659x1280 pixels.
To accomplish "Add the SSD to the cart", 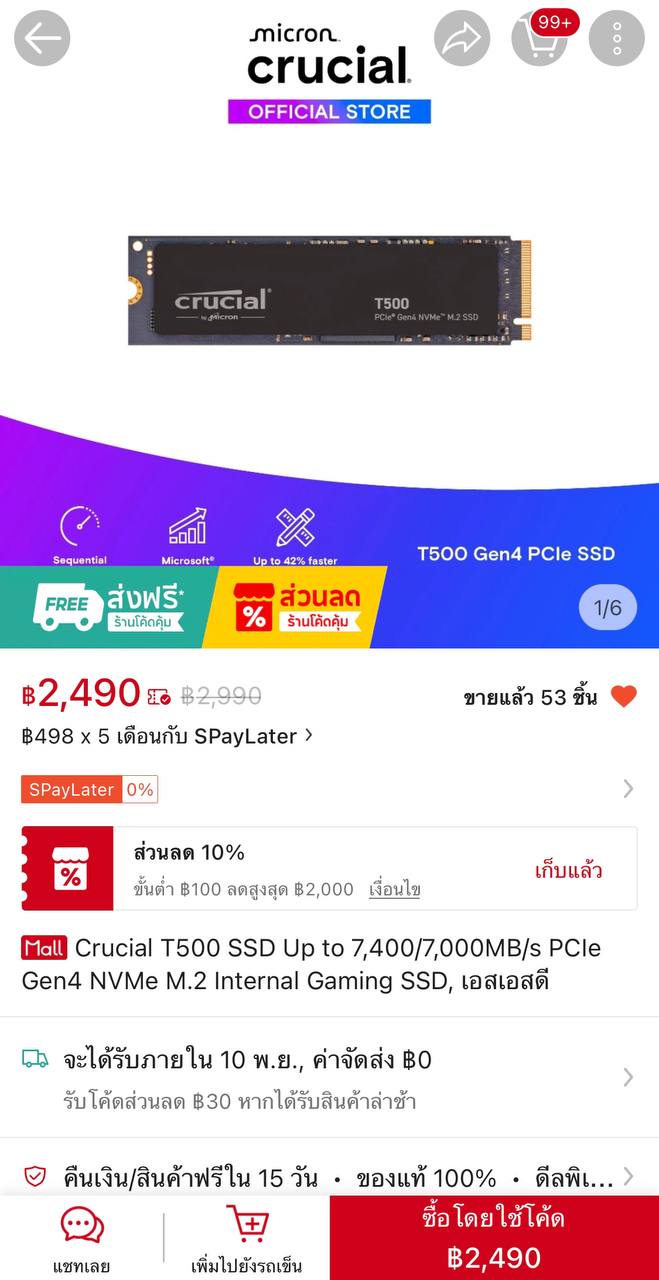I will (x=247, y=1240).
